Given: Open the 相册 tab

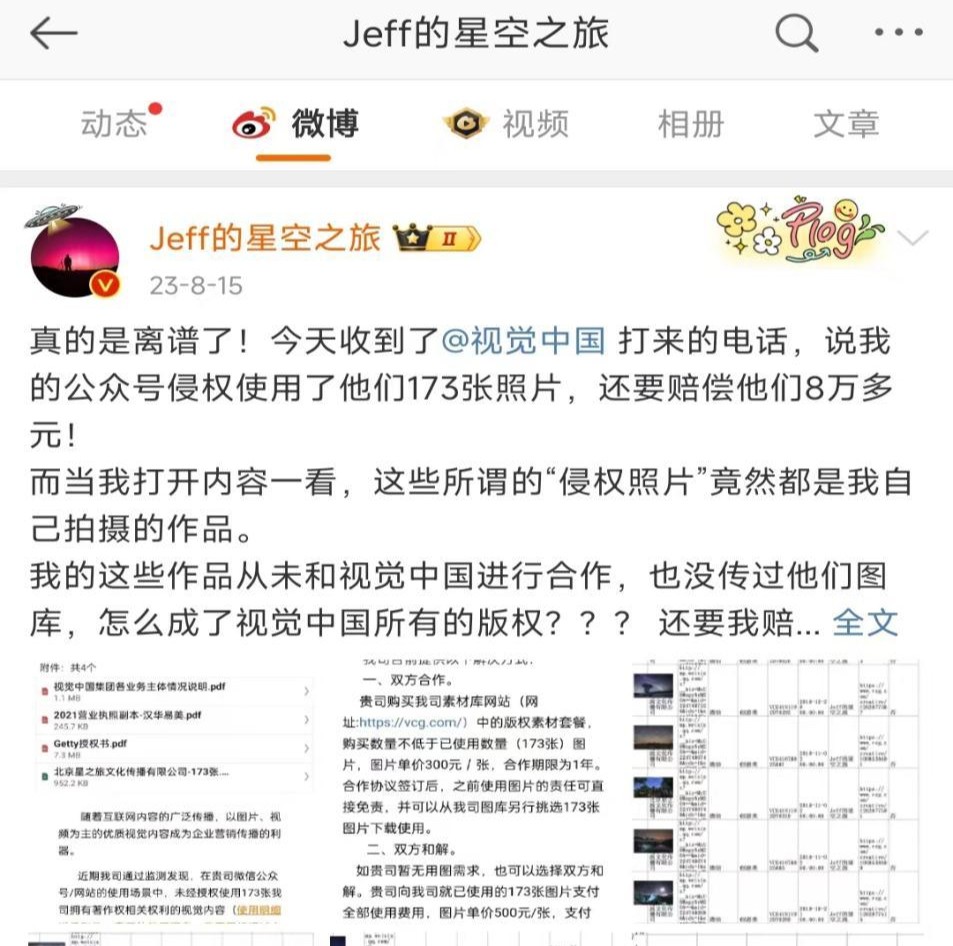Looking at the screenshot, I should tap(690, 124).
